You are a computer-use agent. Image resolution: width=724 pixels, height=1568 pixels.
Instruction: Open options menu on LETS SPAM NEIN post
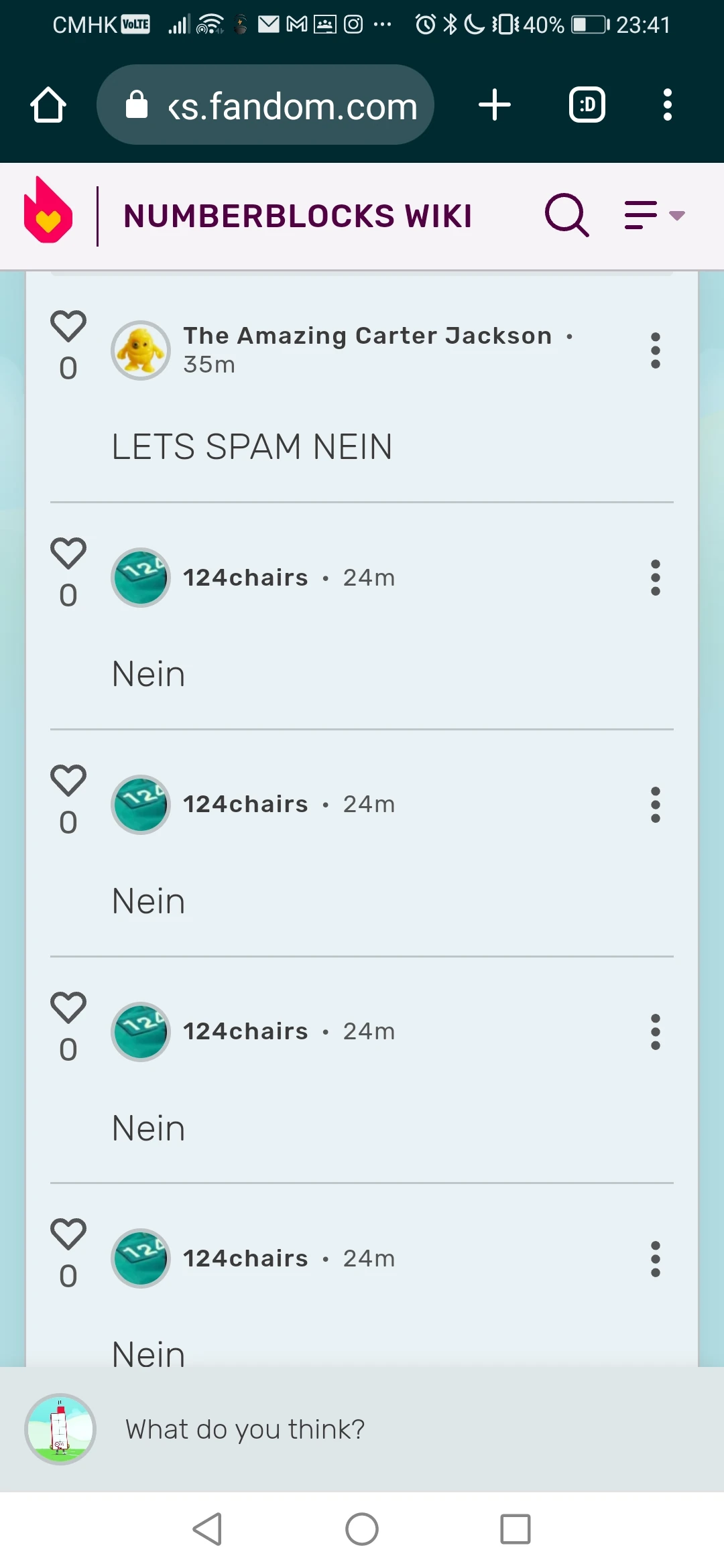[655, 350]
